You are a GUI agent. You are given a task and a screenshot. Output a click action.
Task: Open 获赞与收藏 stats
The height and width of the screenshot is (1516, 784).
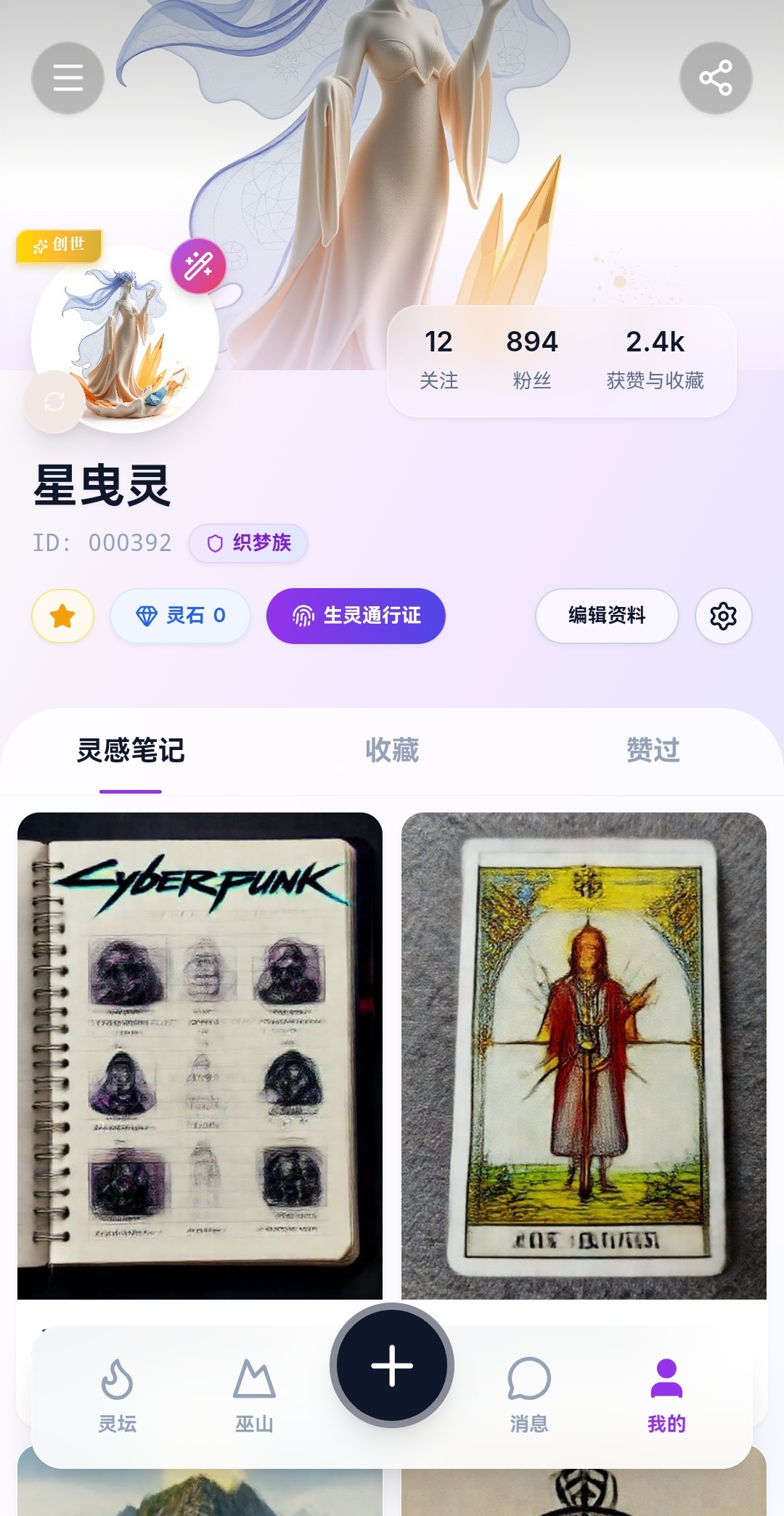[655, 360]
